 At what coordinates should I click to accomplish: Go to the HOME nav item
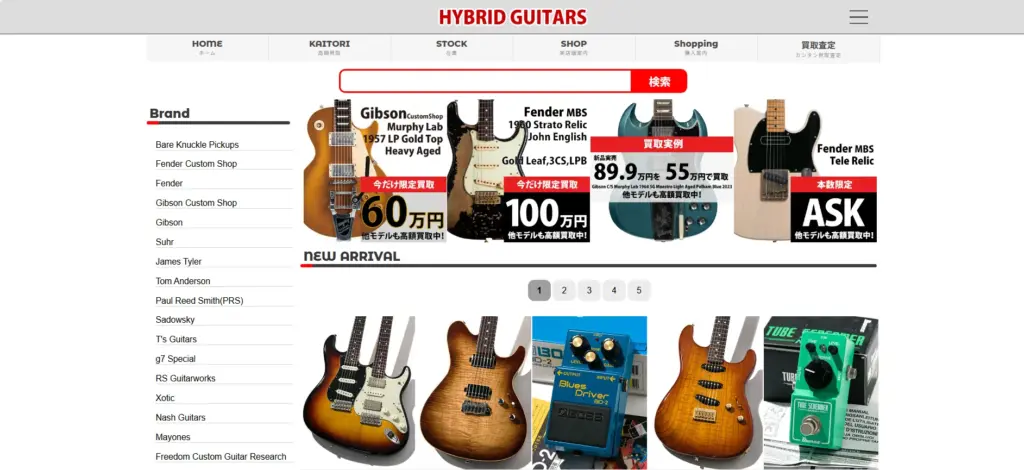pos(207,47)
